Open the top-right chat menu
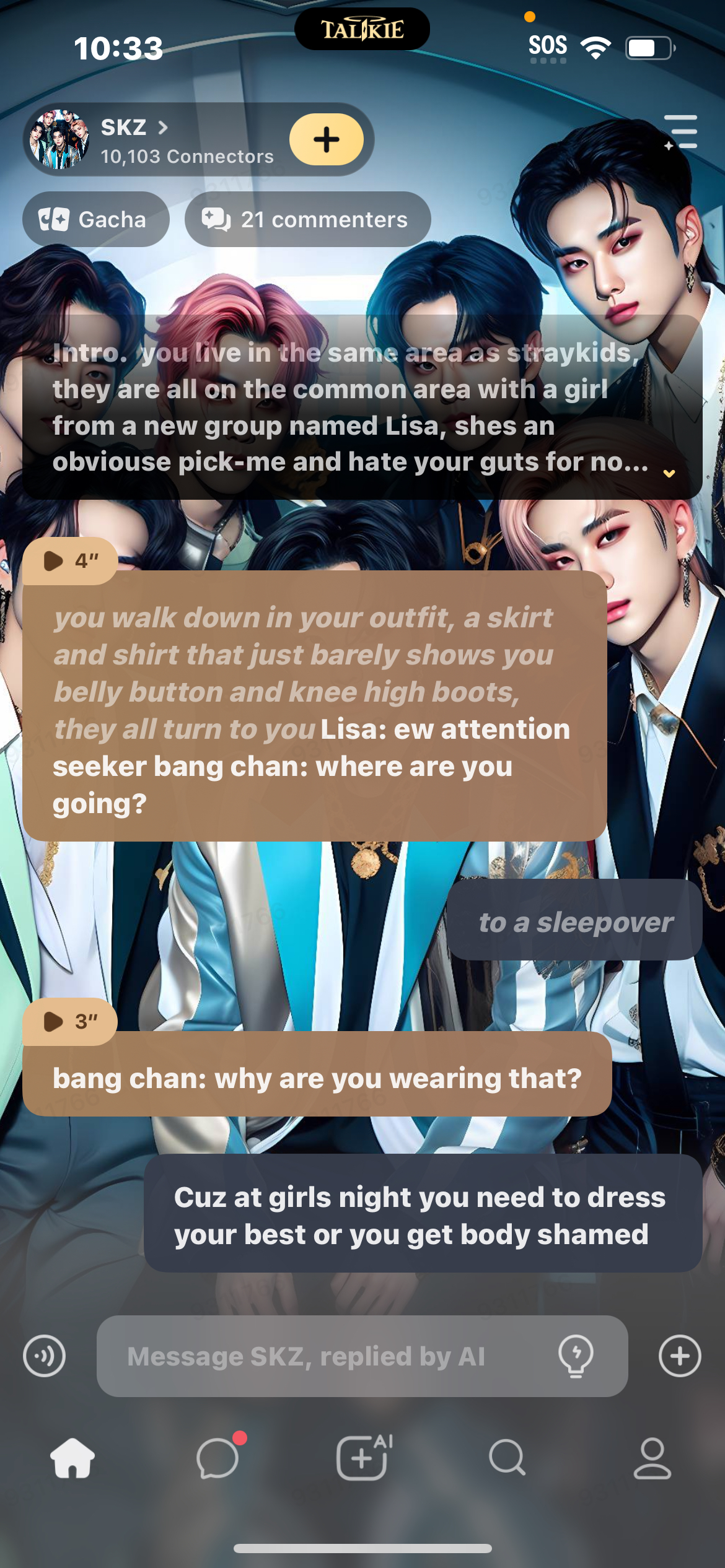 (x=681, y=132)
